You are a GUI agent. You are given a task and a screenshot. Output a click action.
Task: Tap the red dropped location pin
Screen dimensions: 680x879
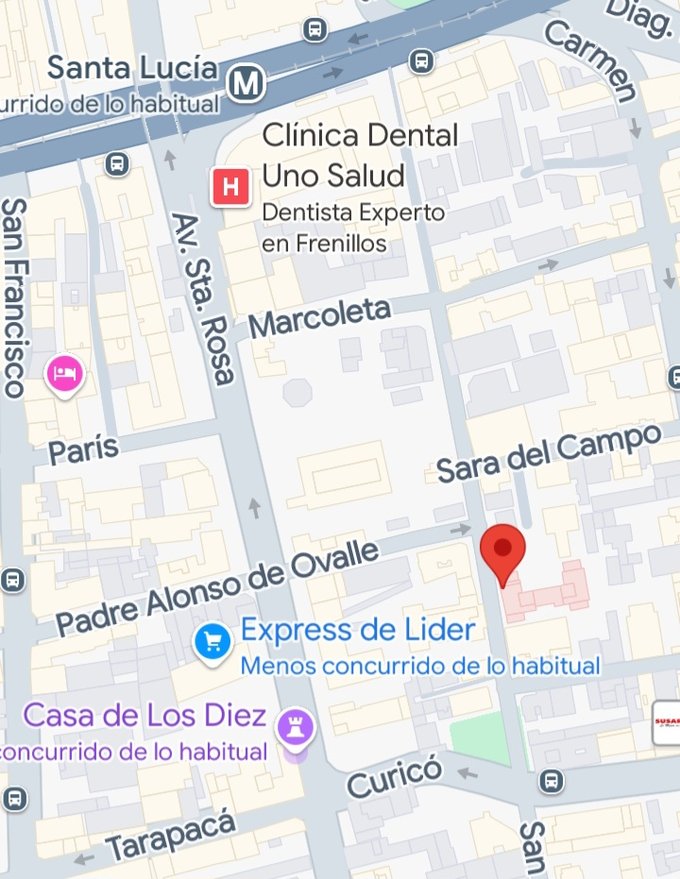(502, 552)
